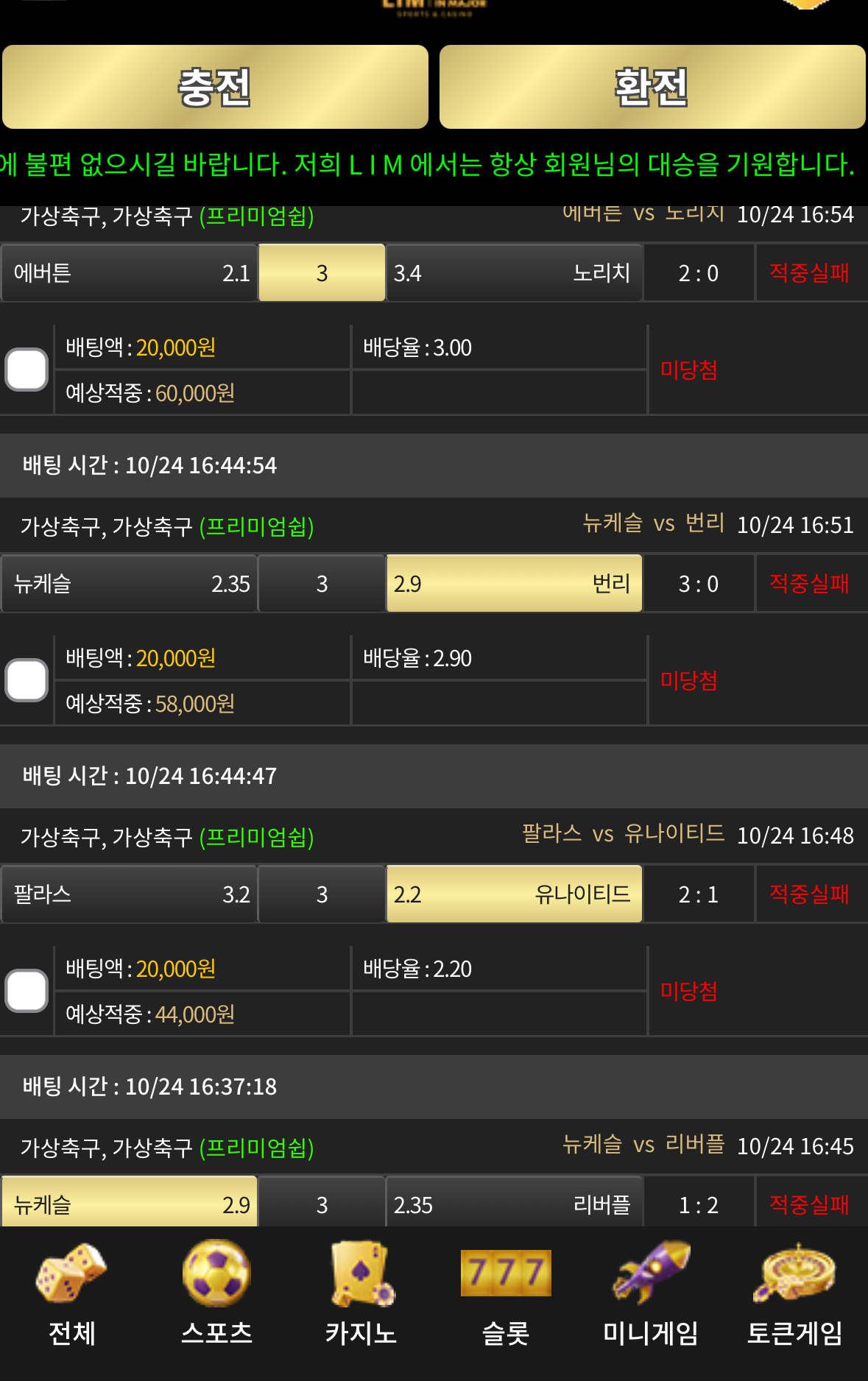Switch to the 전체 tab
This screenshot has height=1381, width=868.
pos(71,1294)
